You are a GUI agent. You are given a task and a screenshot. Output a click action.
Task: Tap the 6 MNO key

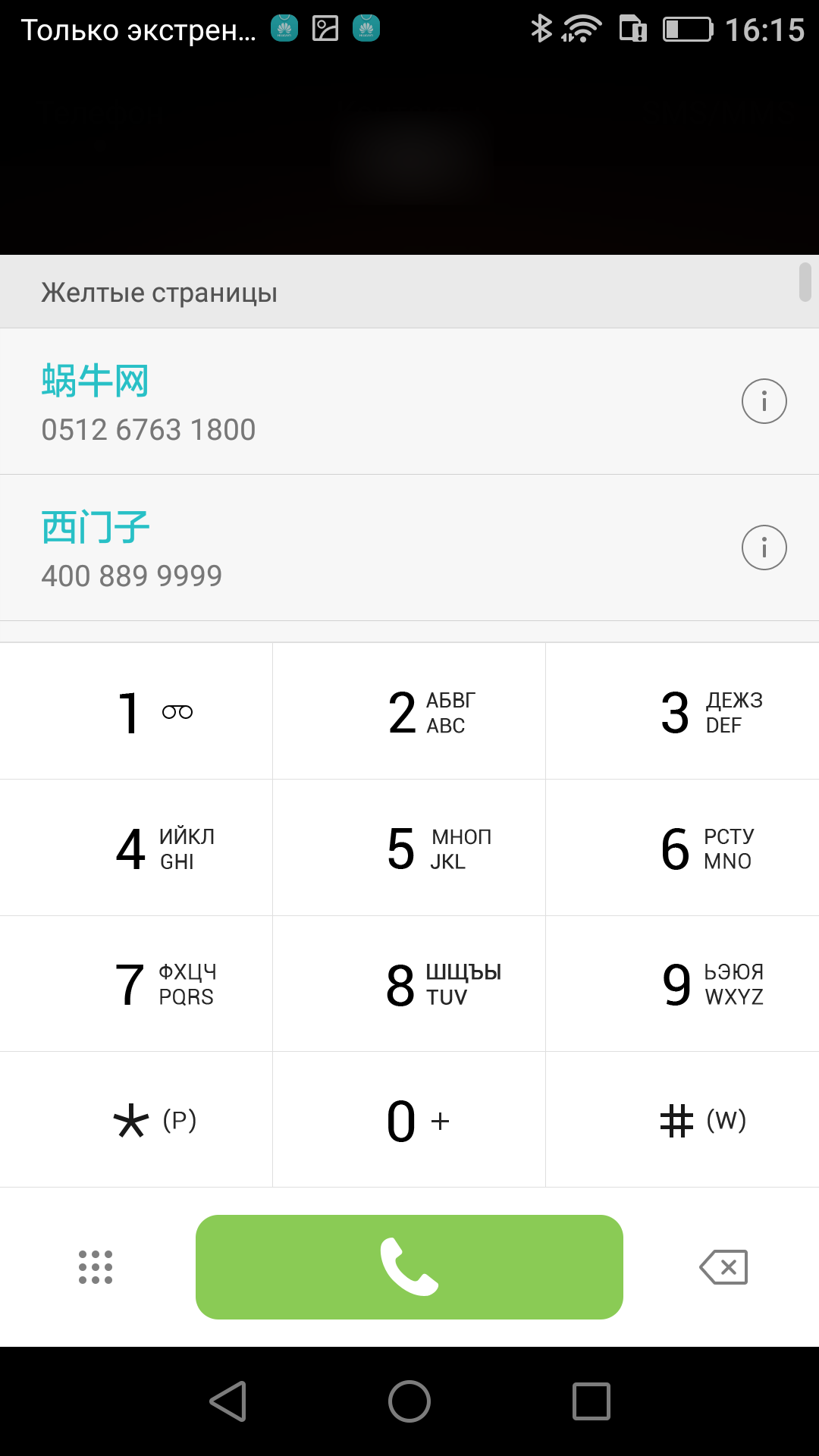[x=682, y=848]
